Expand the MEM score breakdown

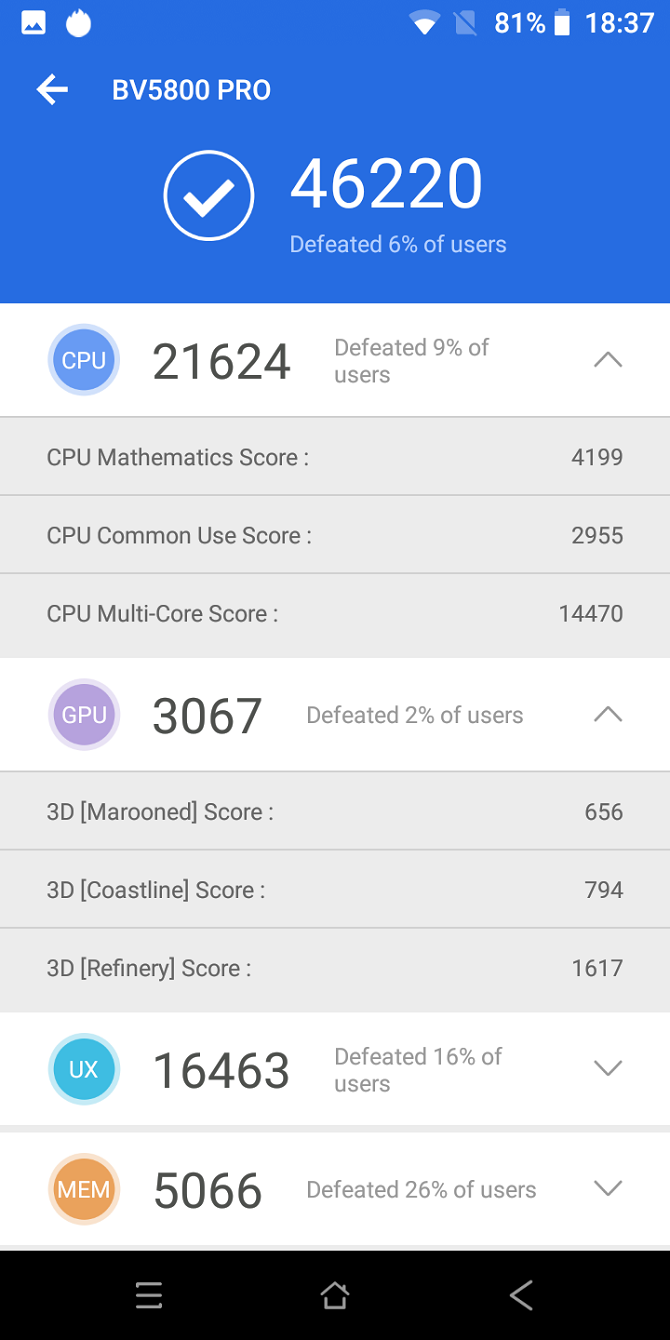[x=607, y=1188]
